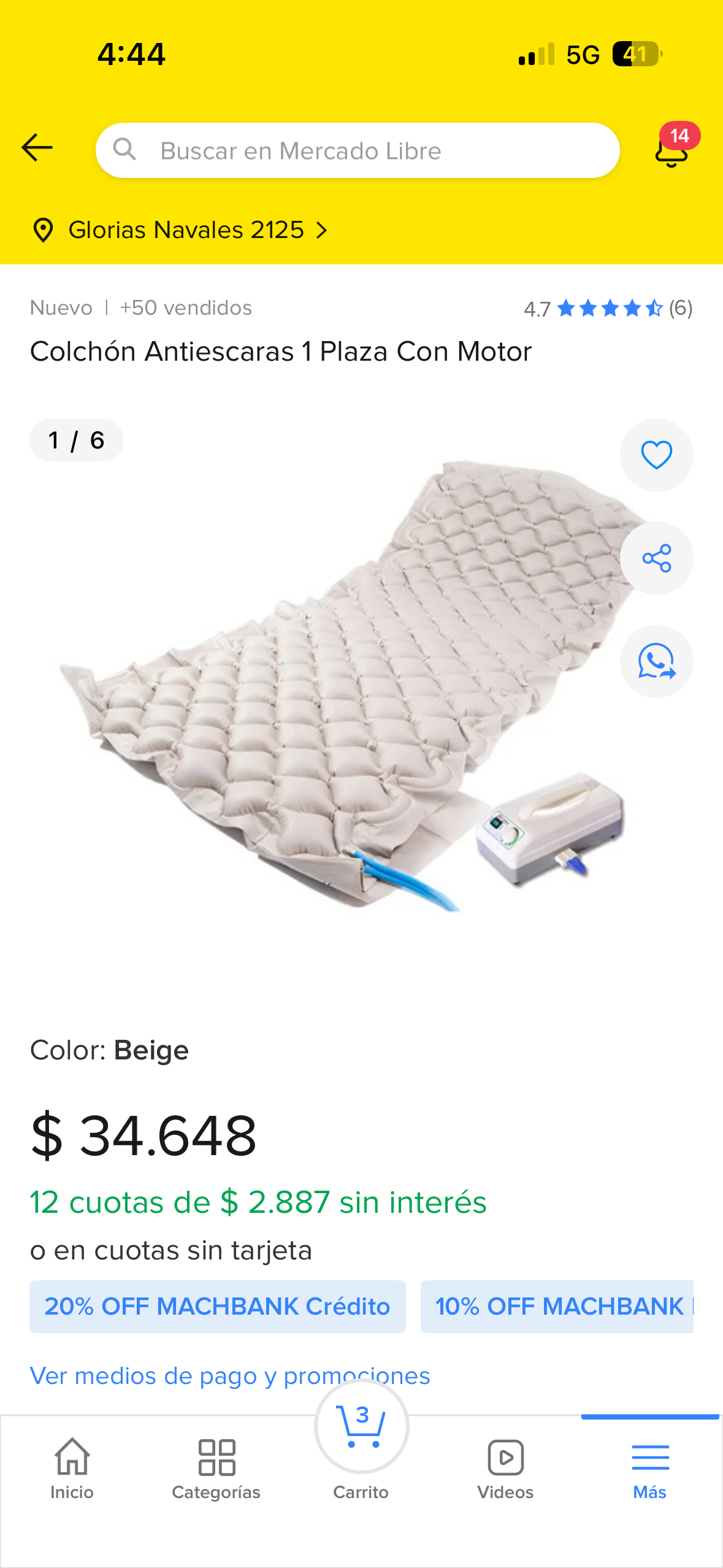Add product to favorites with heart

pyautogui.click(x=656, y=455)
